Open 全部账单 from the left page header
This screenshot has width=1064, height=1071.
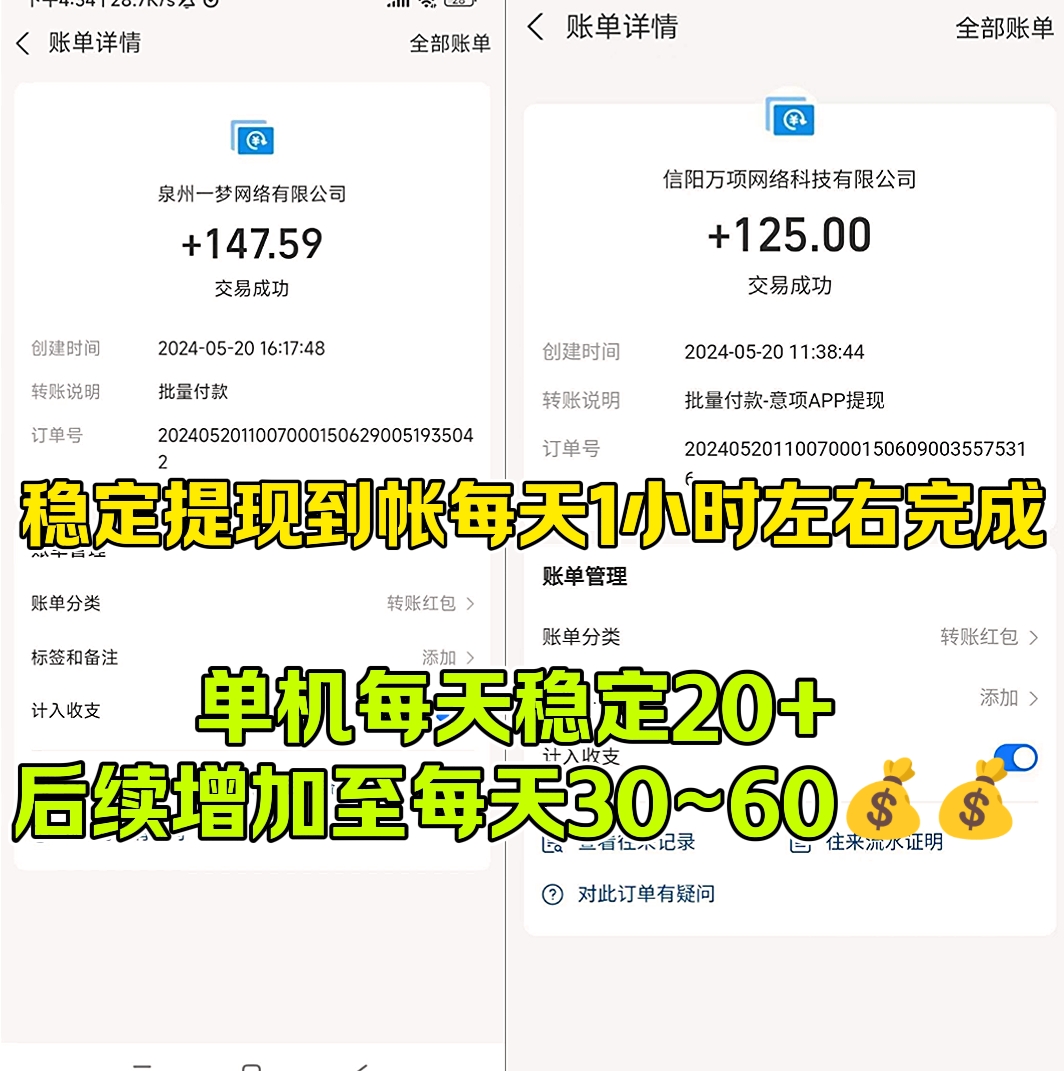pos(451,44)
